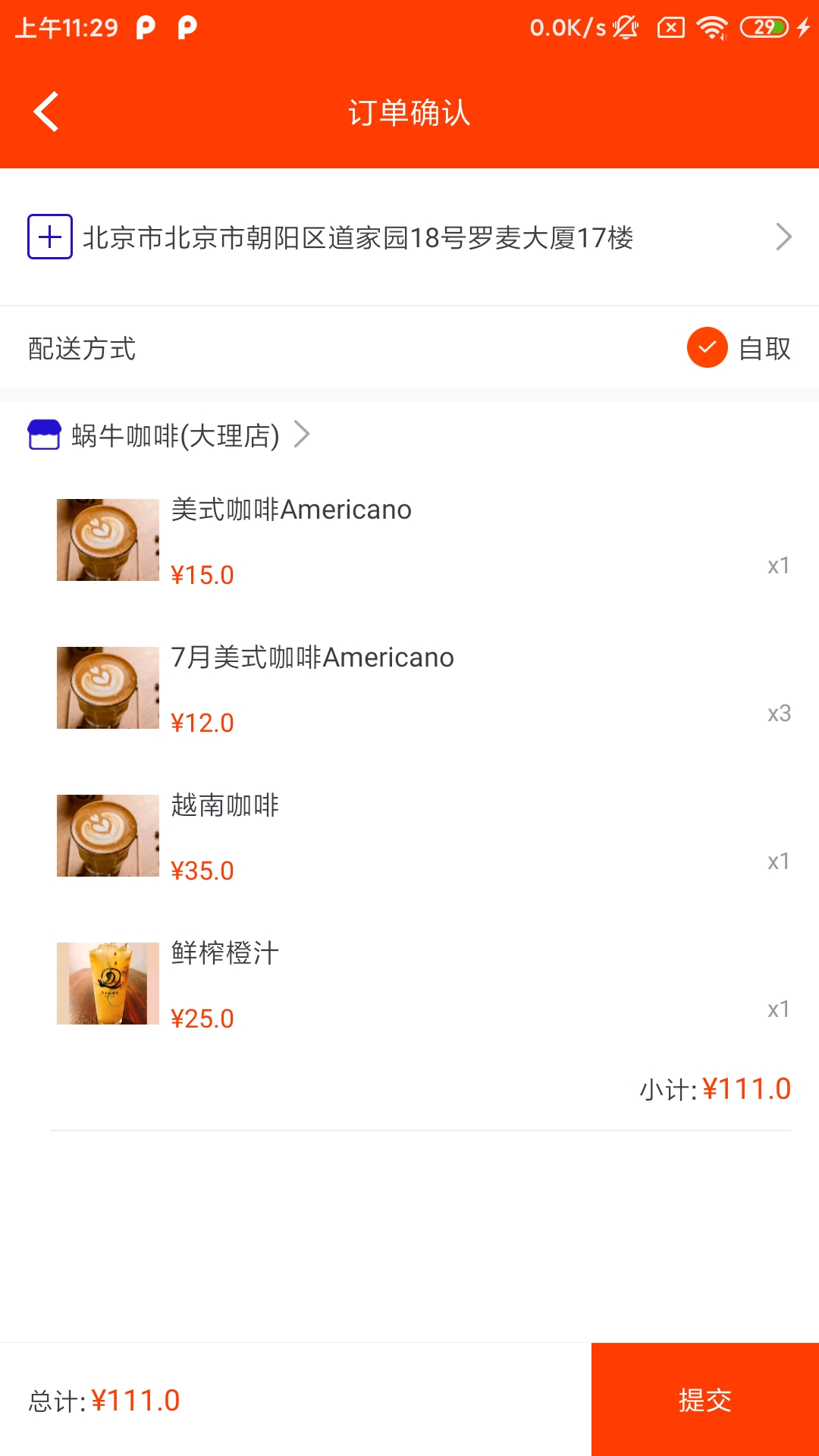Tap the orange check circle for self-pickup
Image resolution: width=819 pixels, height=1456 pixels.
707,348
